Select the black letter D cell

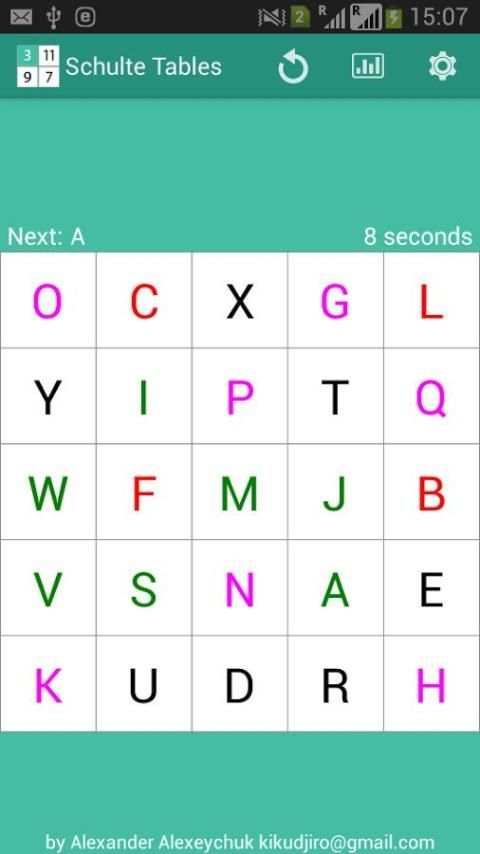coord(240,684)
